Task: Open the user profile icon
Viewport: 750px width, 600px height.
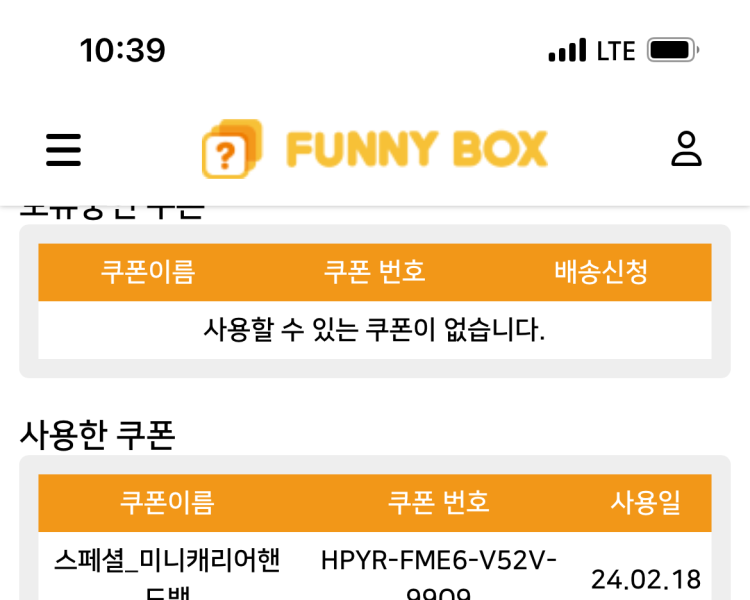Action: click(686, 148)
